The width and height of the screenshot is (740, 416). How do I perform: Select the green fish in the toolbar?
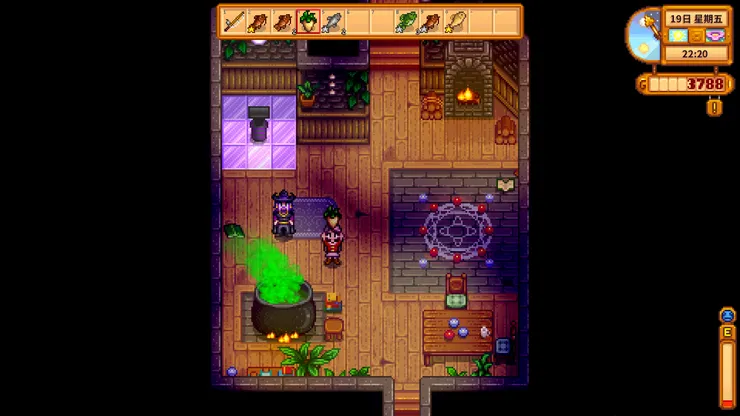click(406, 21)
